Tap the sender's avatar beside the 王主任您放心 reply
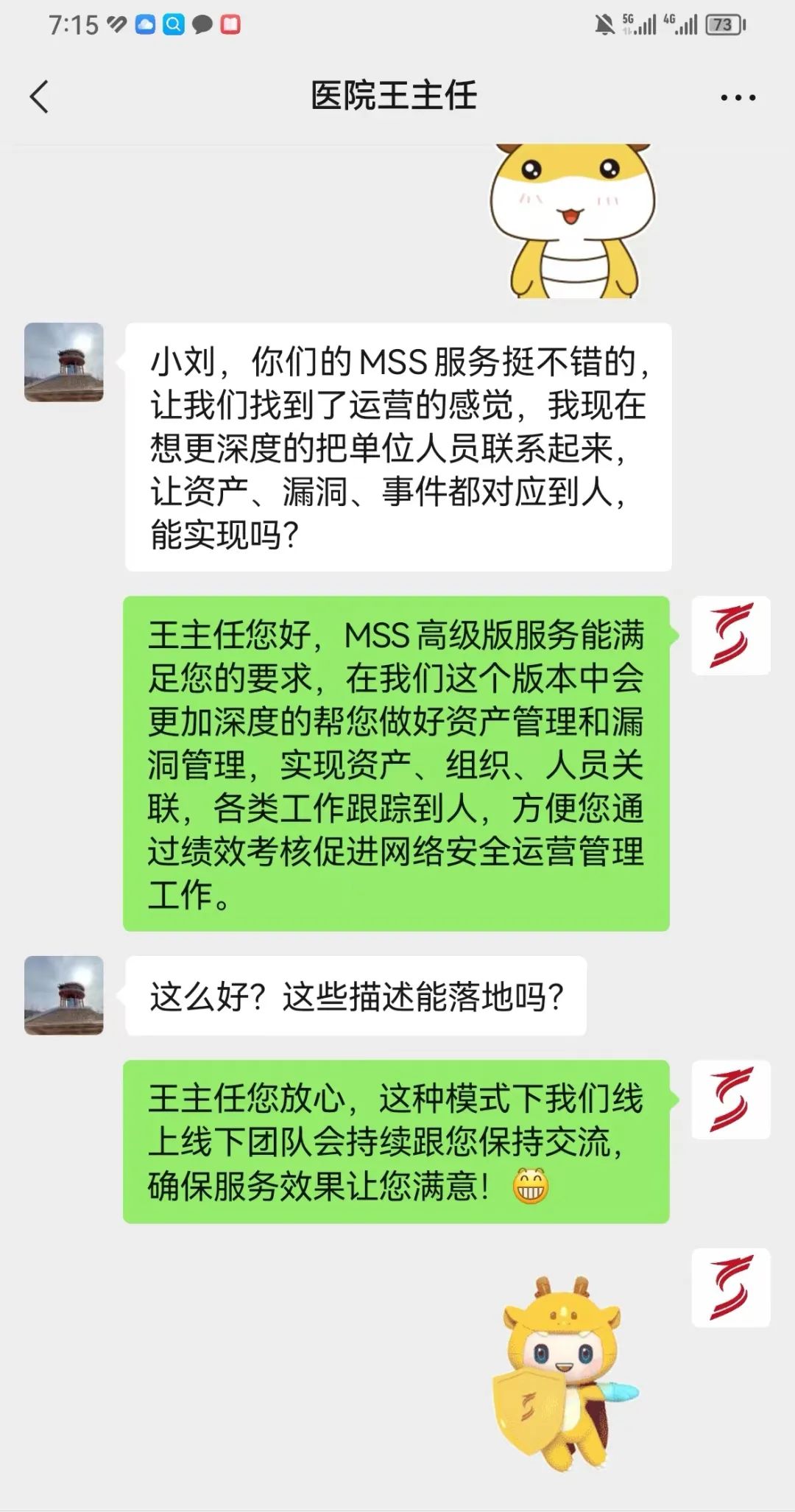 tap(730, 1099)
